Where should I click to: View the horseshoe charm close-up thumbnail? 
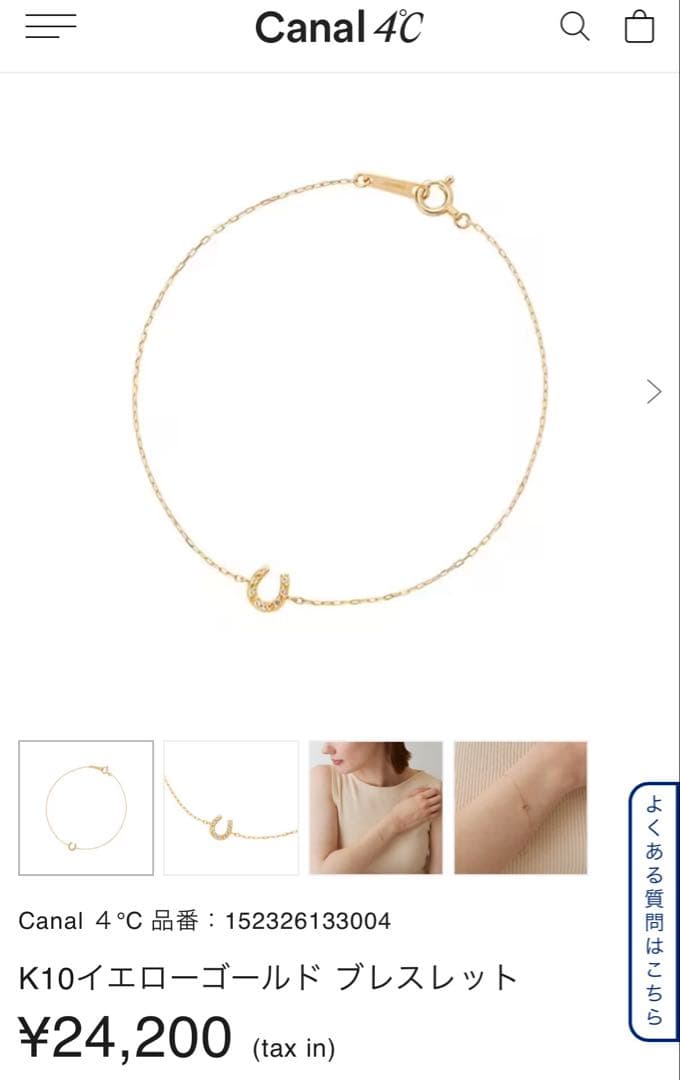coord(231,808)
